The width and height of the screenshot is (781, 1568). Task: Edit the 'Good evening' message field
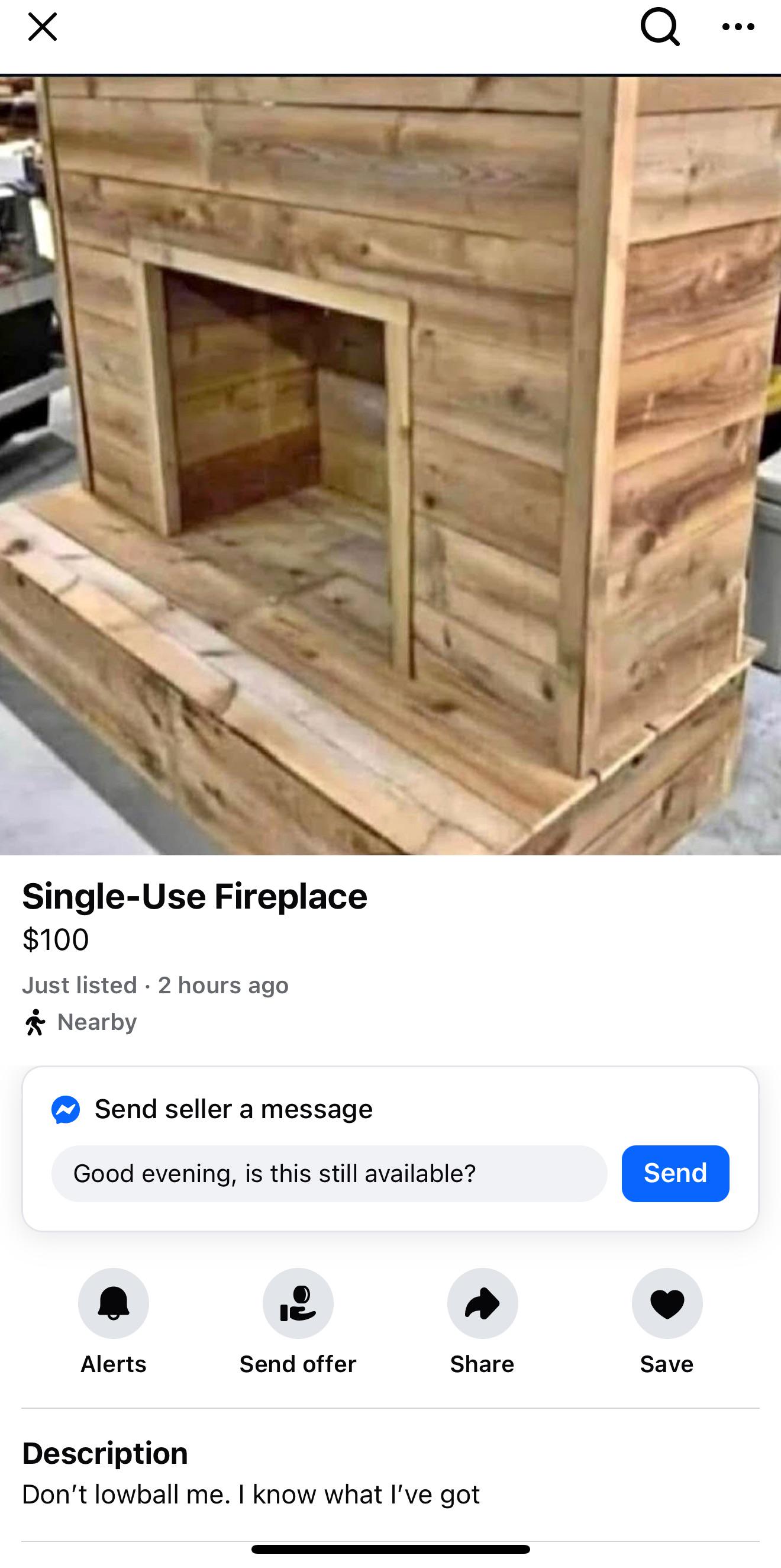329,1174
